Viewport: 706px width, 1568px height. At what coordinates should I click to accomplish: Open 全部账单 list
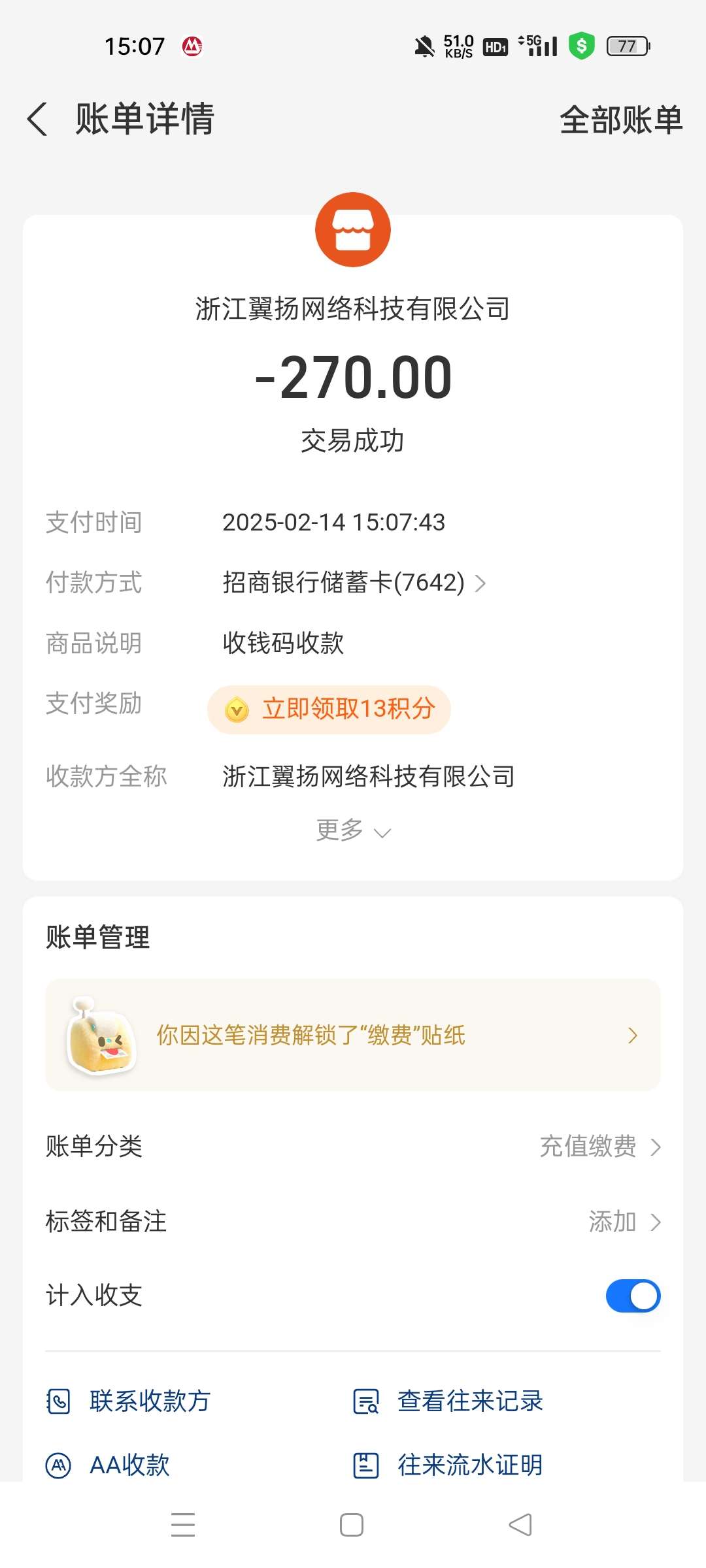[x=620, y=120]
